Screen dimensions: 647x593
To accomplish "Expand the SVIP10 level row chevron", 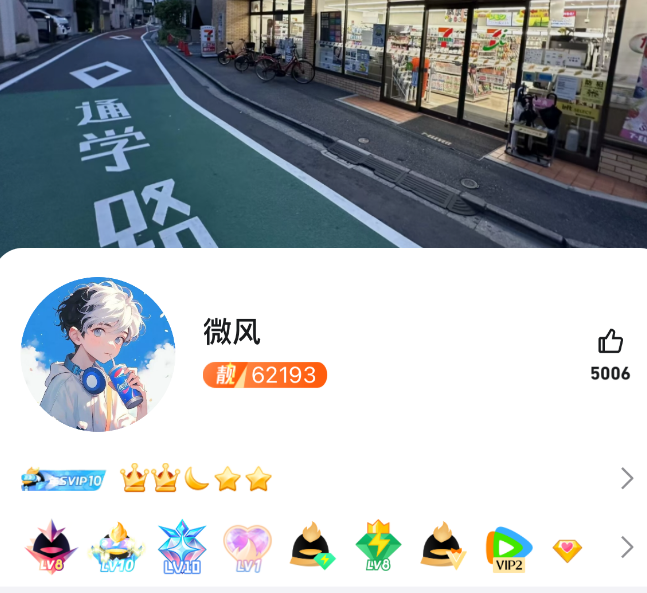I will tap(627, 478).
